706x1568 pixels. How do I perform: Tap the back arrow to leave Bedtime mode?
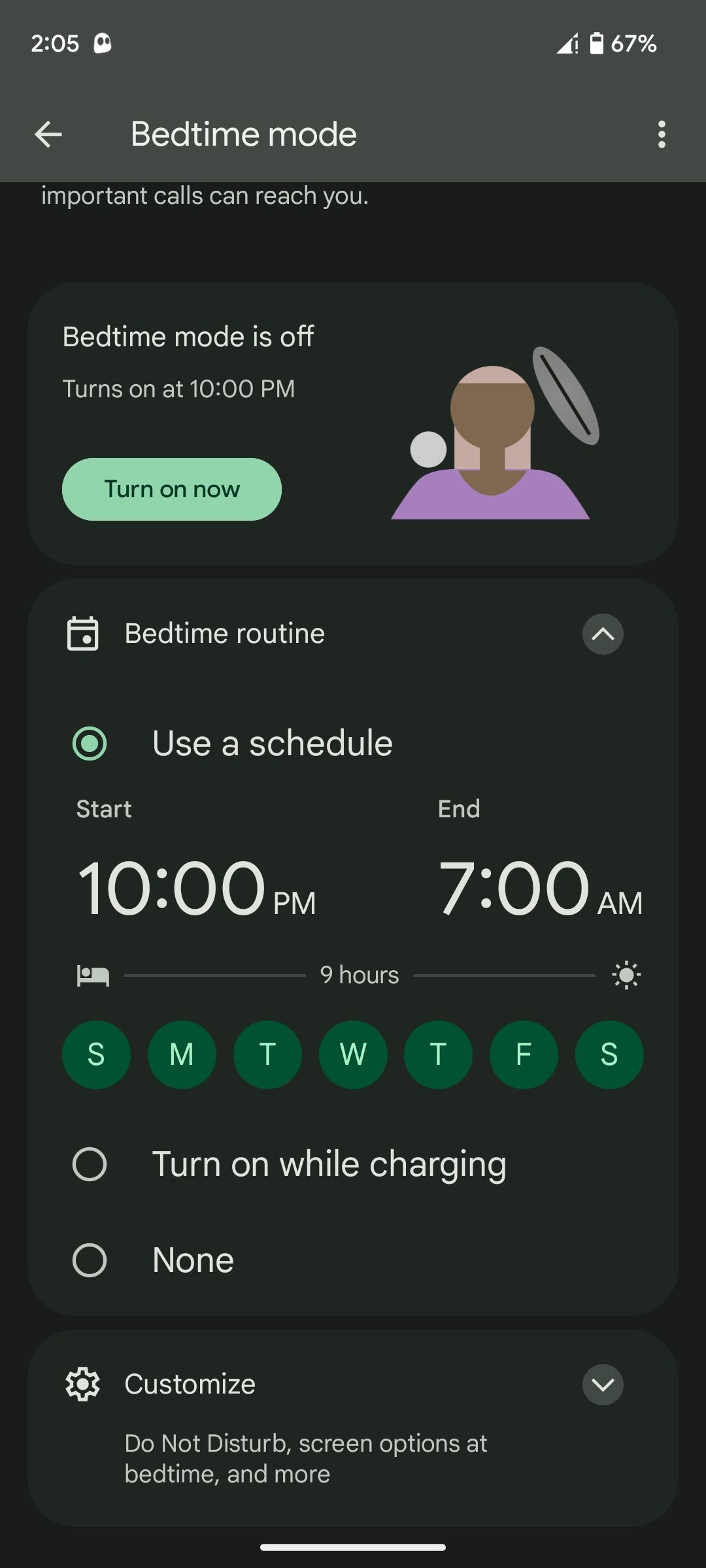pyautogui.click(x=48, y=134)
